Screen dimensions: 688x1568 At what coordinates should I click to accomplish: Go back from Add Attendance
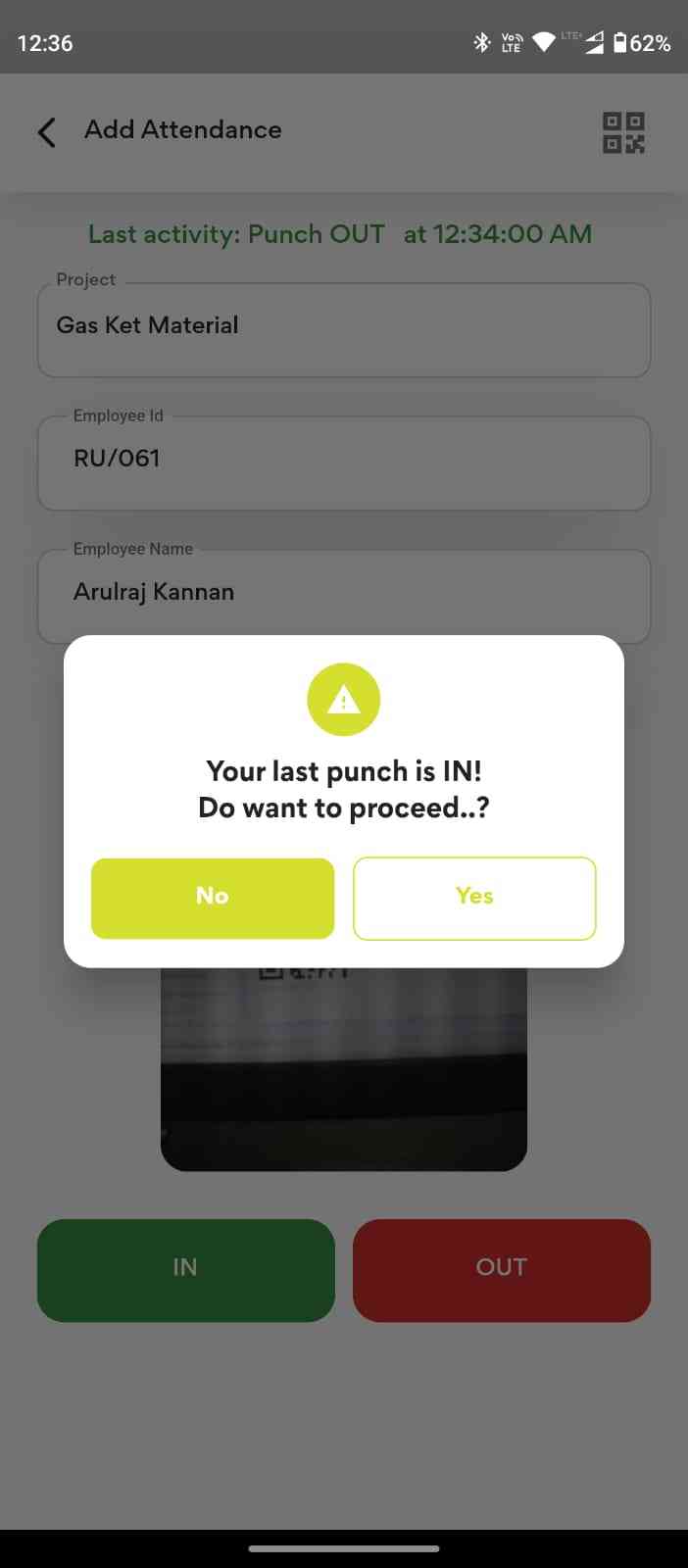[46, 131]
